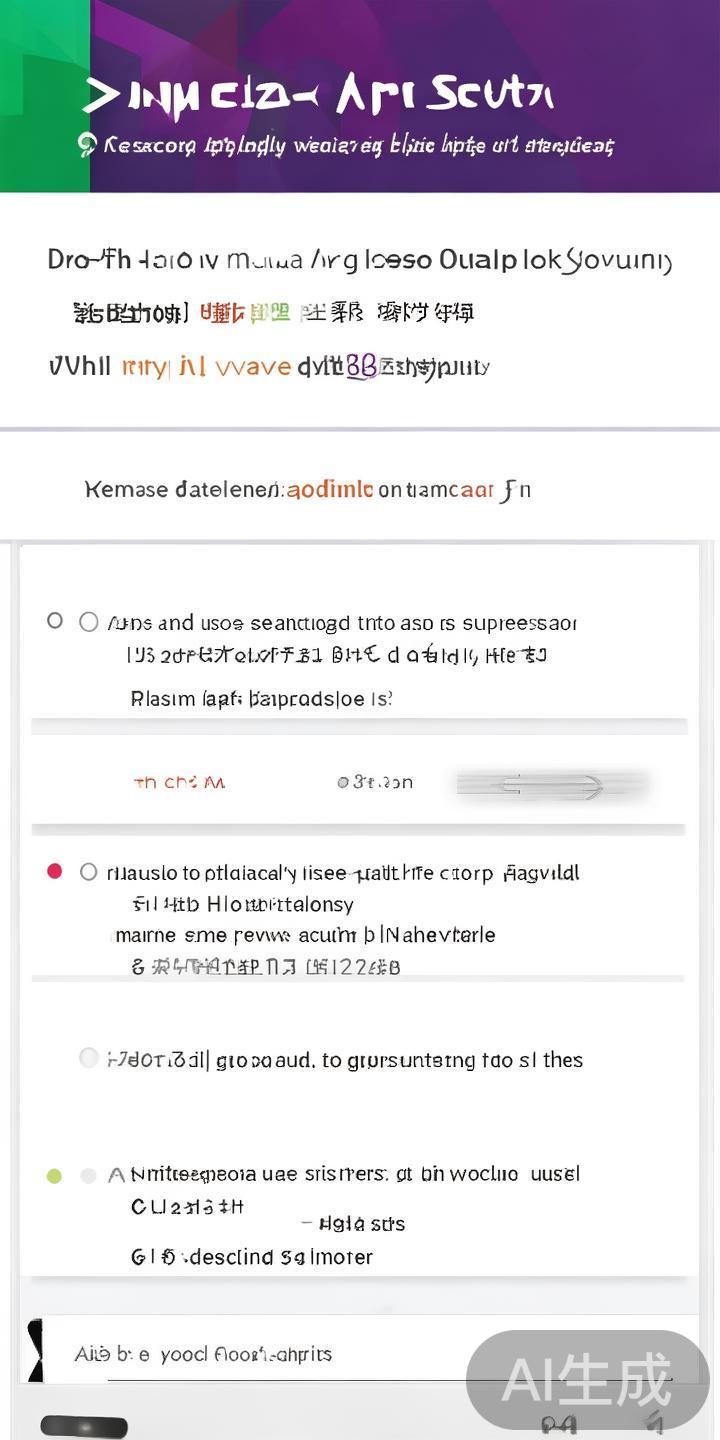Select the red dot marker beside the second answer
720x1440 pixels.
55,871
